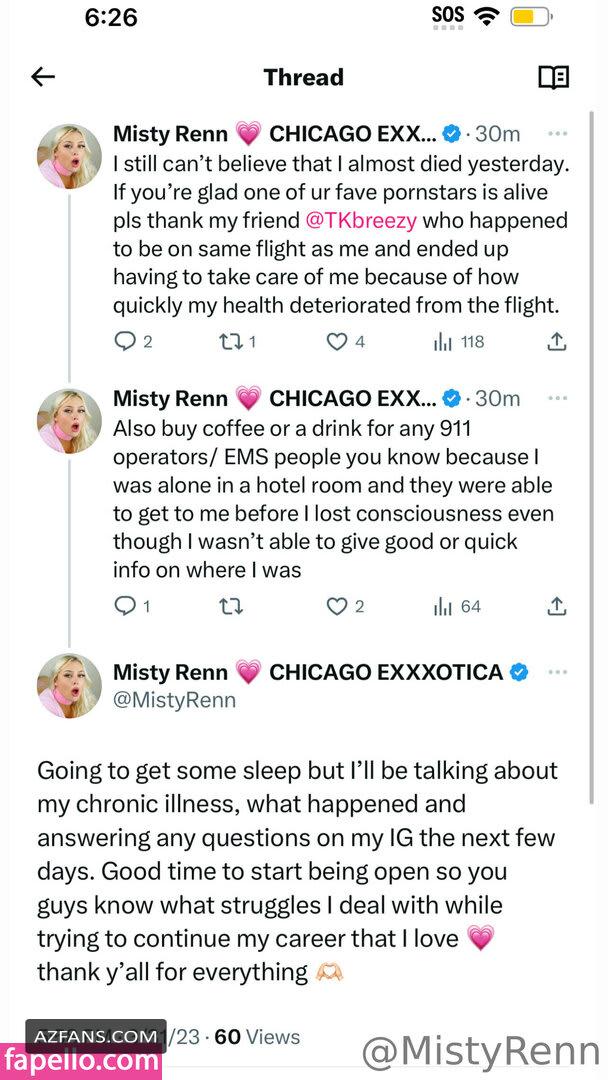Go back from the Thread view

tap(43, 77)
